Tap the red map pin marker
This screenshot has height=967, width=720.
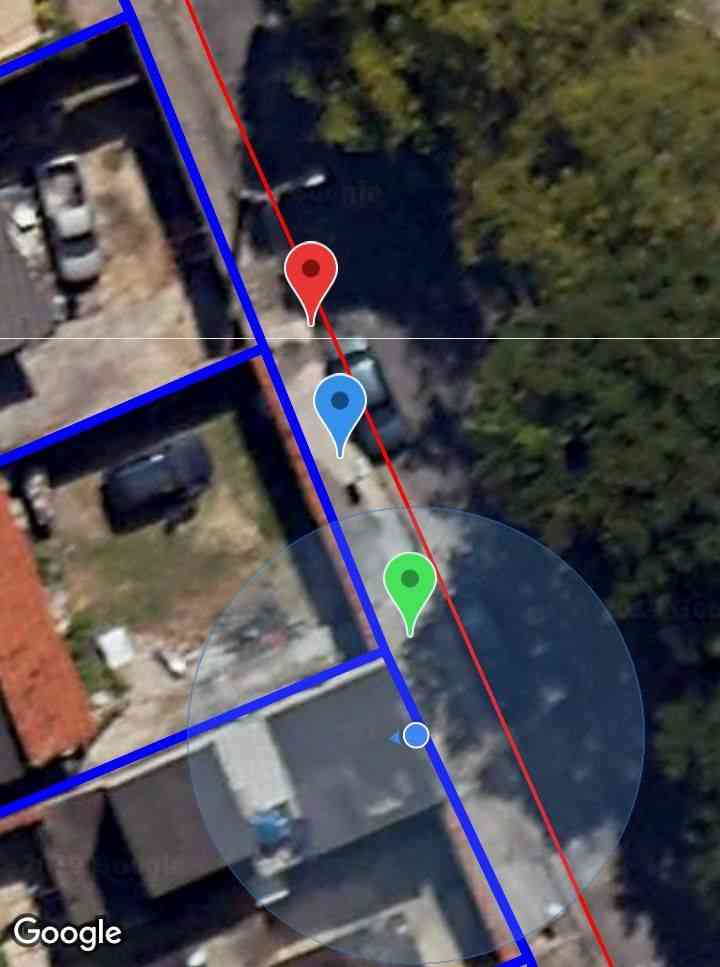point(311,273)
